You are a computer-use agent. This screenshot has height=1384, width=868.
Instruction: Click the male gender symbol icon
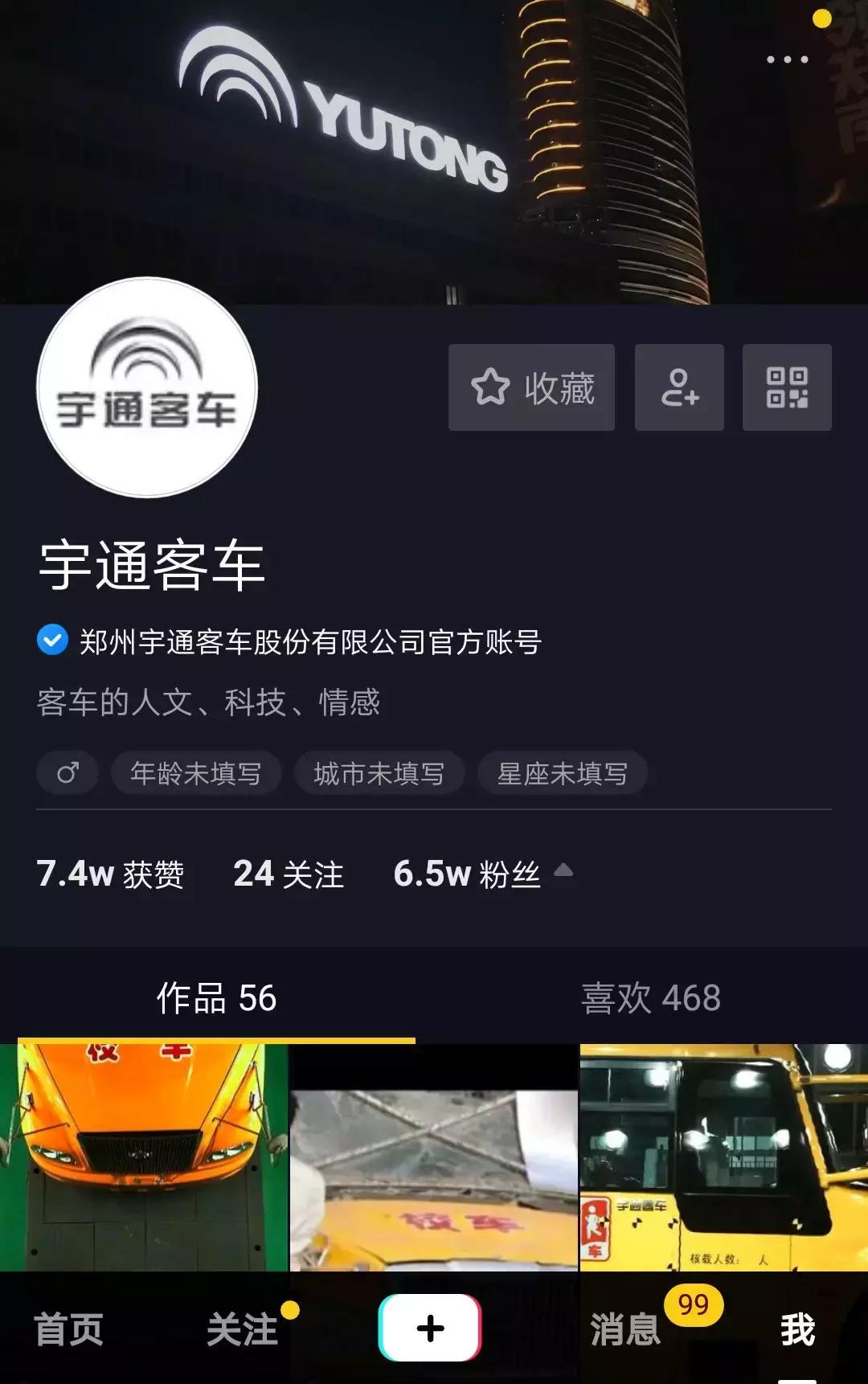(x=67, y=772)
